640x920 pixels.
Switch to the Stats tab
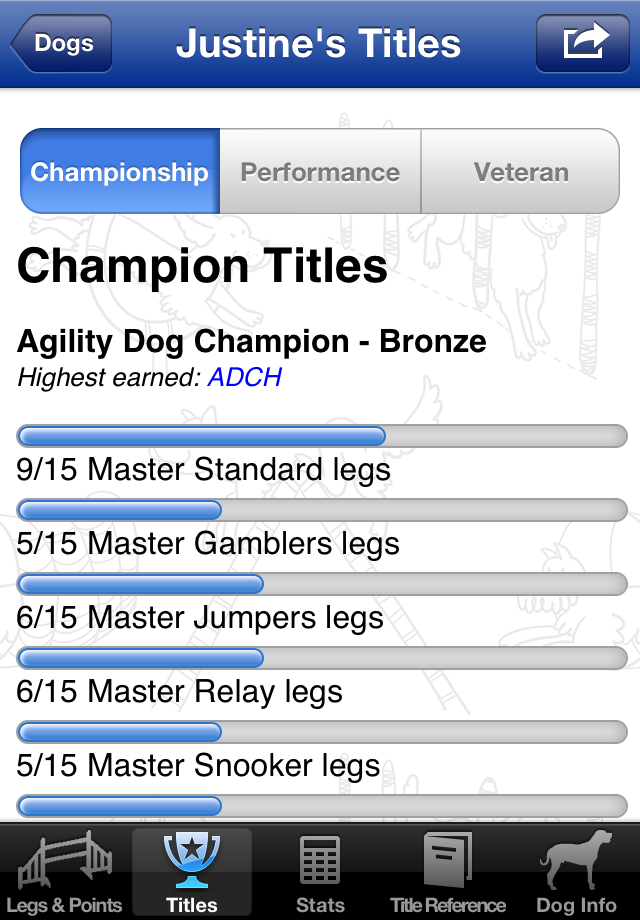tap(320, 872)
